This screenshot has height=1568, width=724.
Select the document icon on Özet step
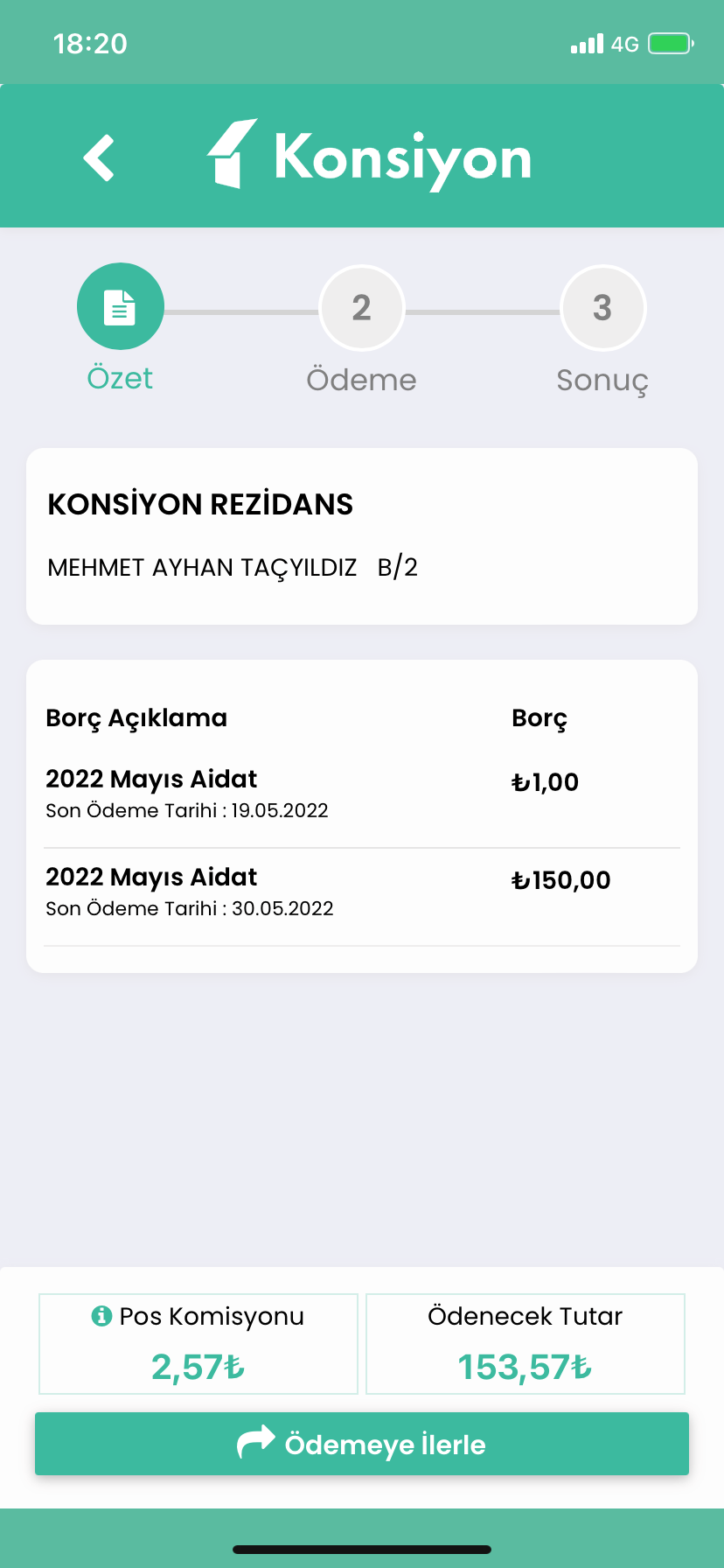click(120, 306)
